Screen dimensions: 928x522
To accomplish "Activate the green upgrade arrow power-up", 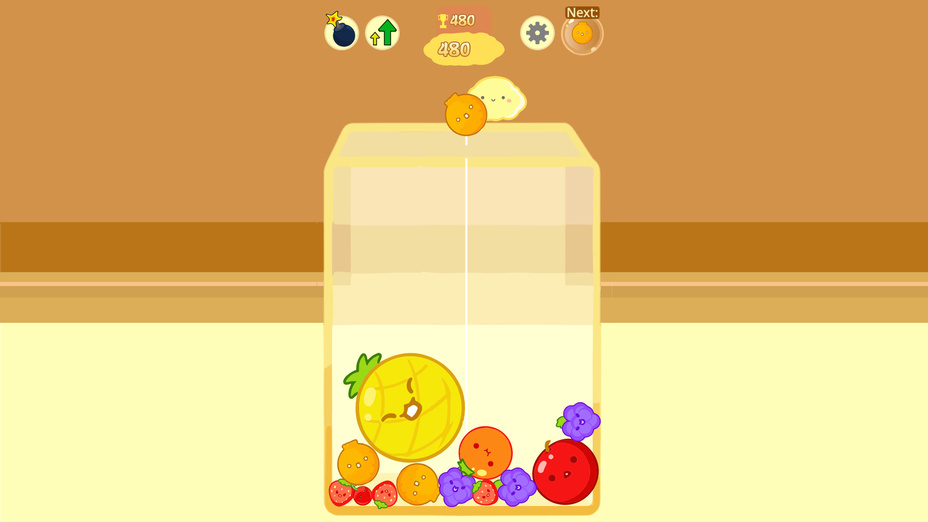I will 382,33.
